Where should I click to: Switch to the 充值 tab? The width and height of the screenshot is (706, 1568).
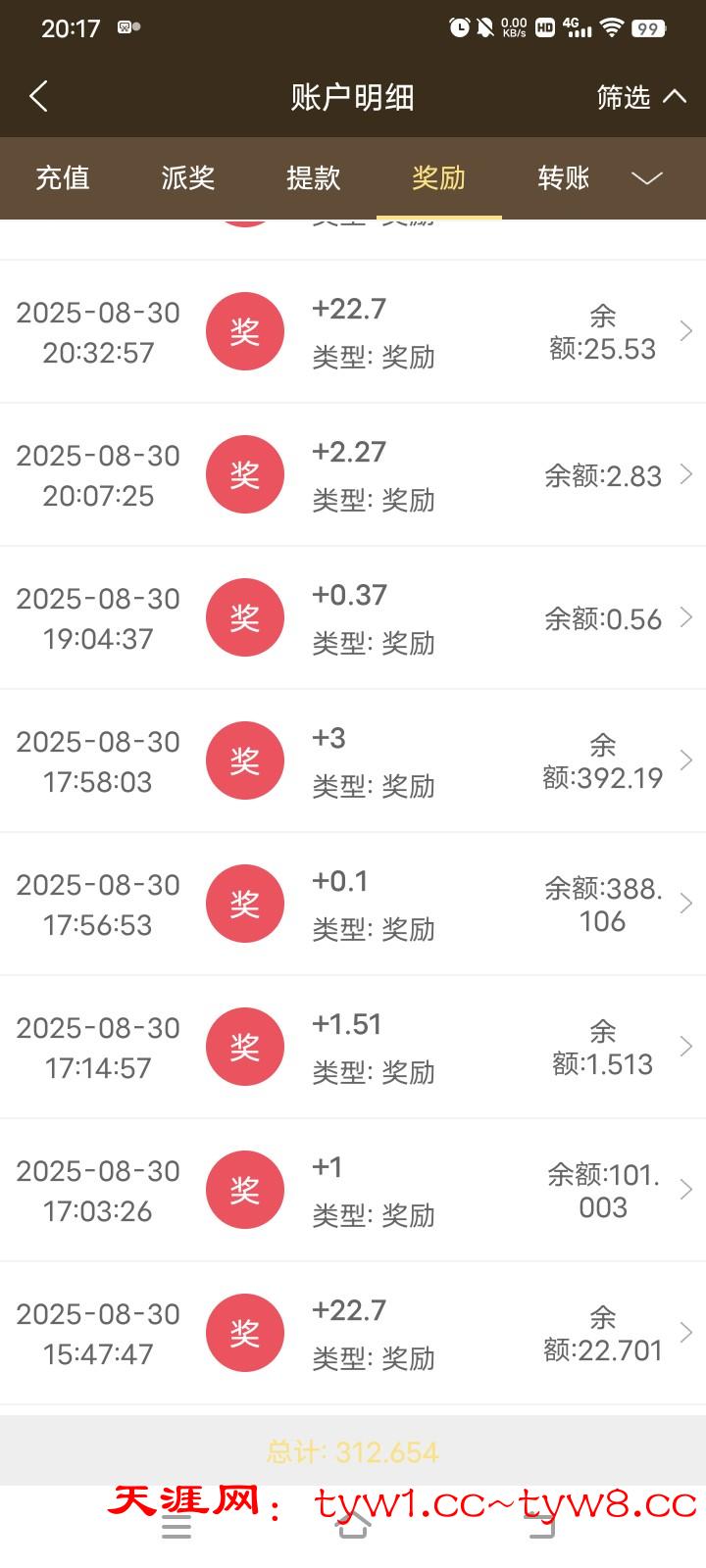click(x=63, y=177)
